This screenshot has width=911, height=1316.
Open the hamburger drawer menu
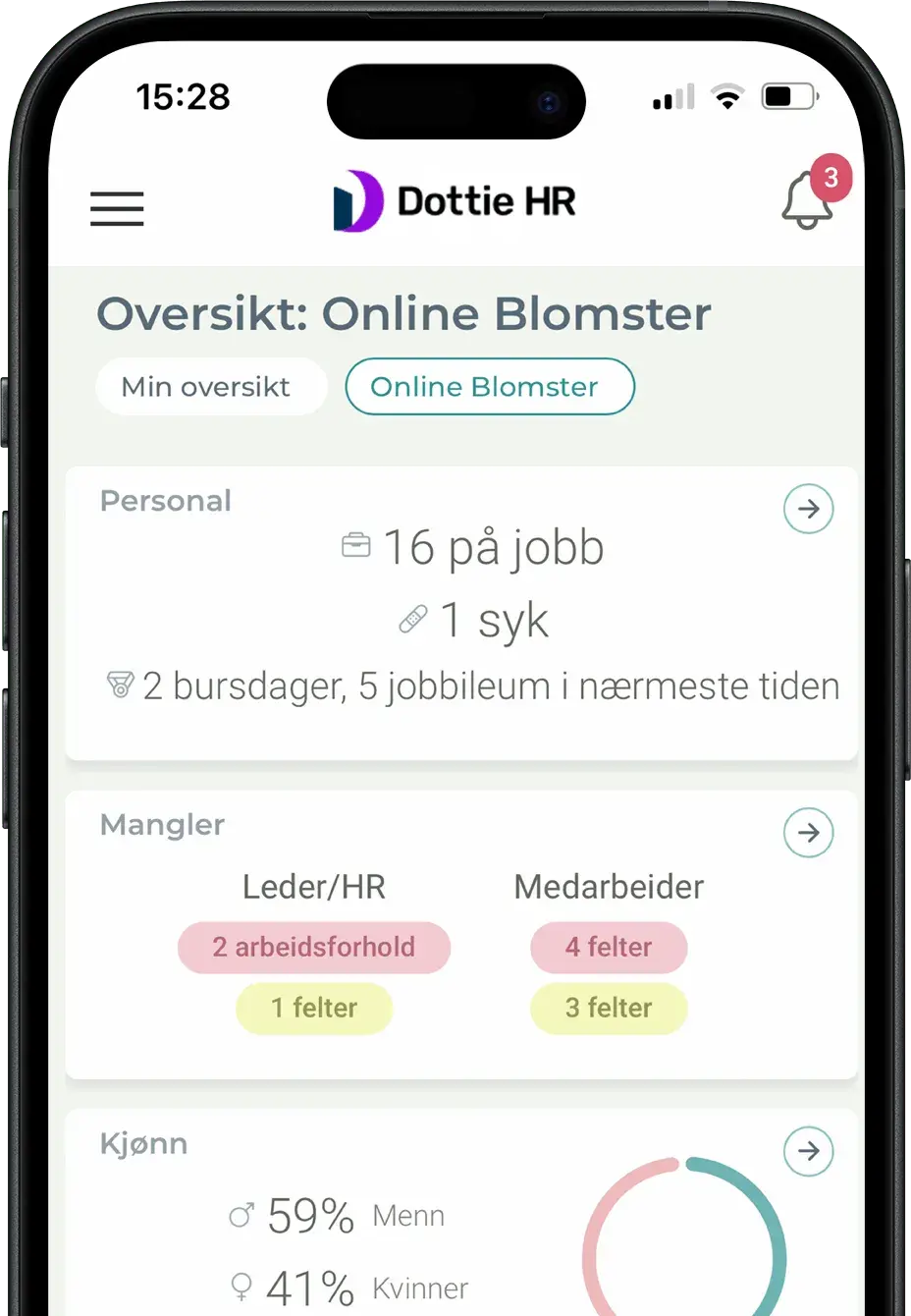[x=117, y=208]
